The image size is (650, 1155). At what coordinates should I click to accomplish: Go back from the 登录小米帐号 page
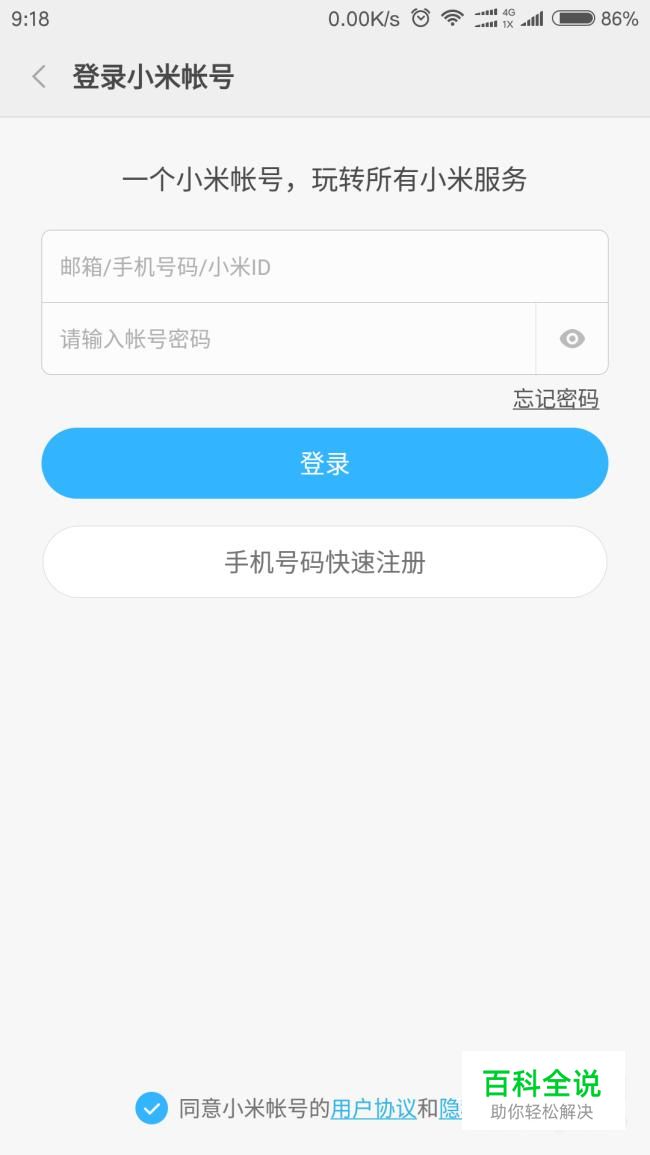[x=39, y=77]
